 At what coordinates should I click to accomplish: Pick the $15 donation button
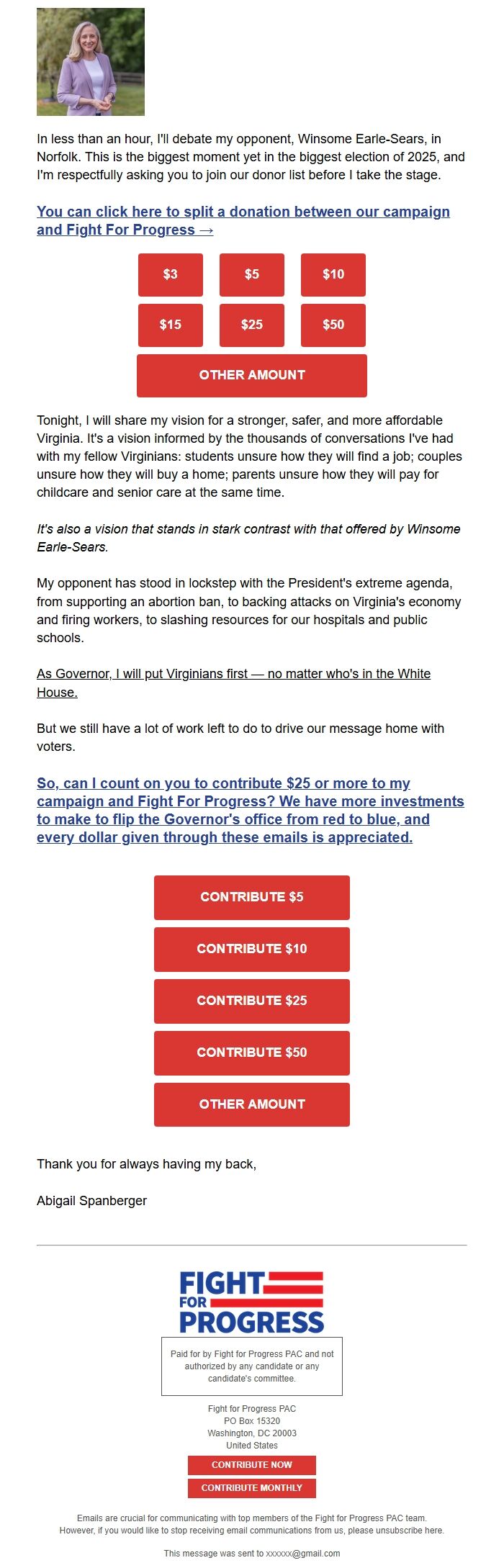[x=171, y=325]
